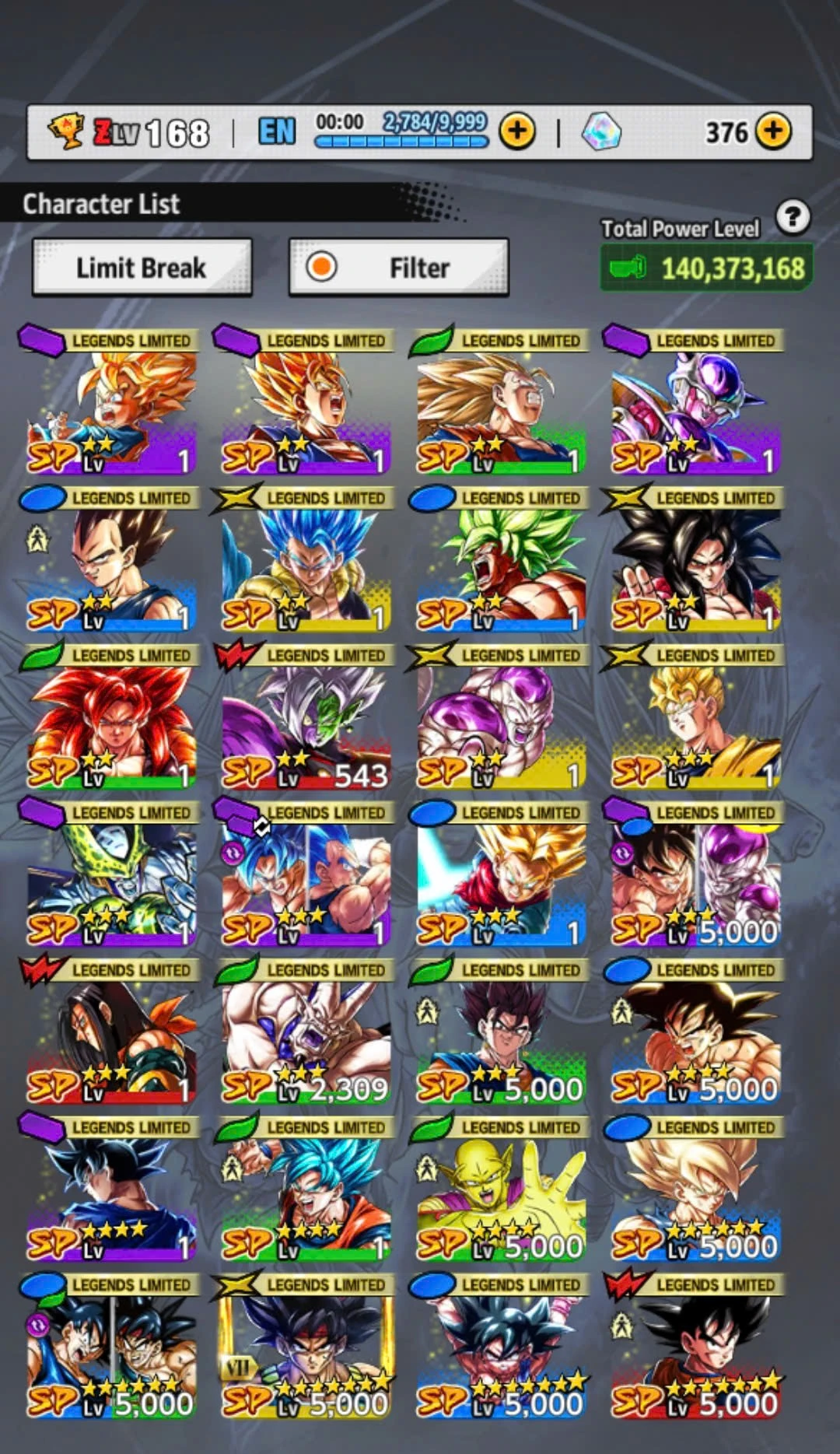Viewport: 840px width, 1454px height.
Task: Open the Filter options
Action: [398, 268]
